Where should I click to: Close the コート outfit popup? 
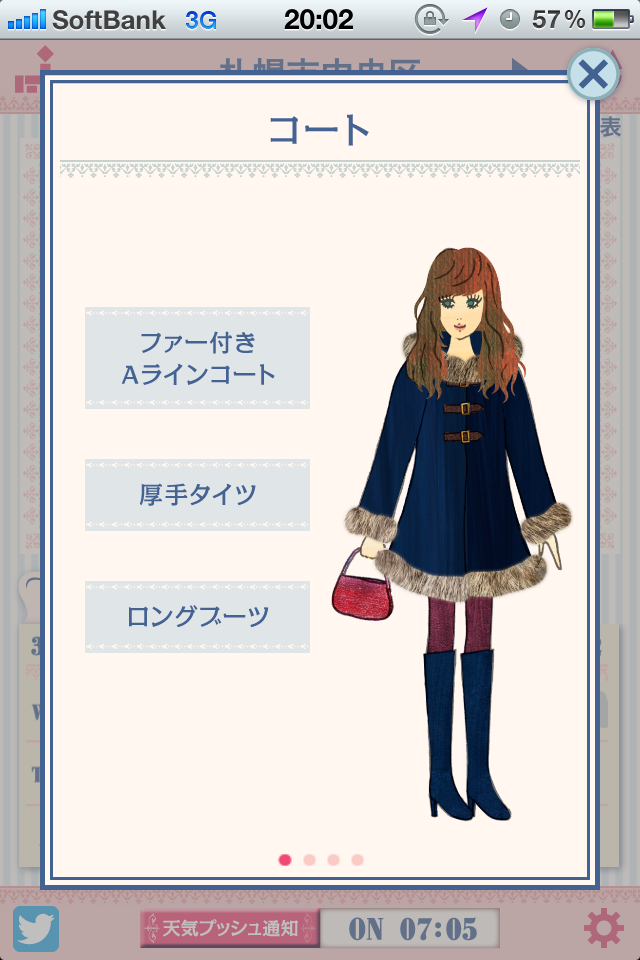tap(593, 74)
